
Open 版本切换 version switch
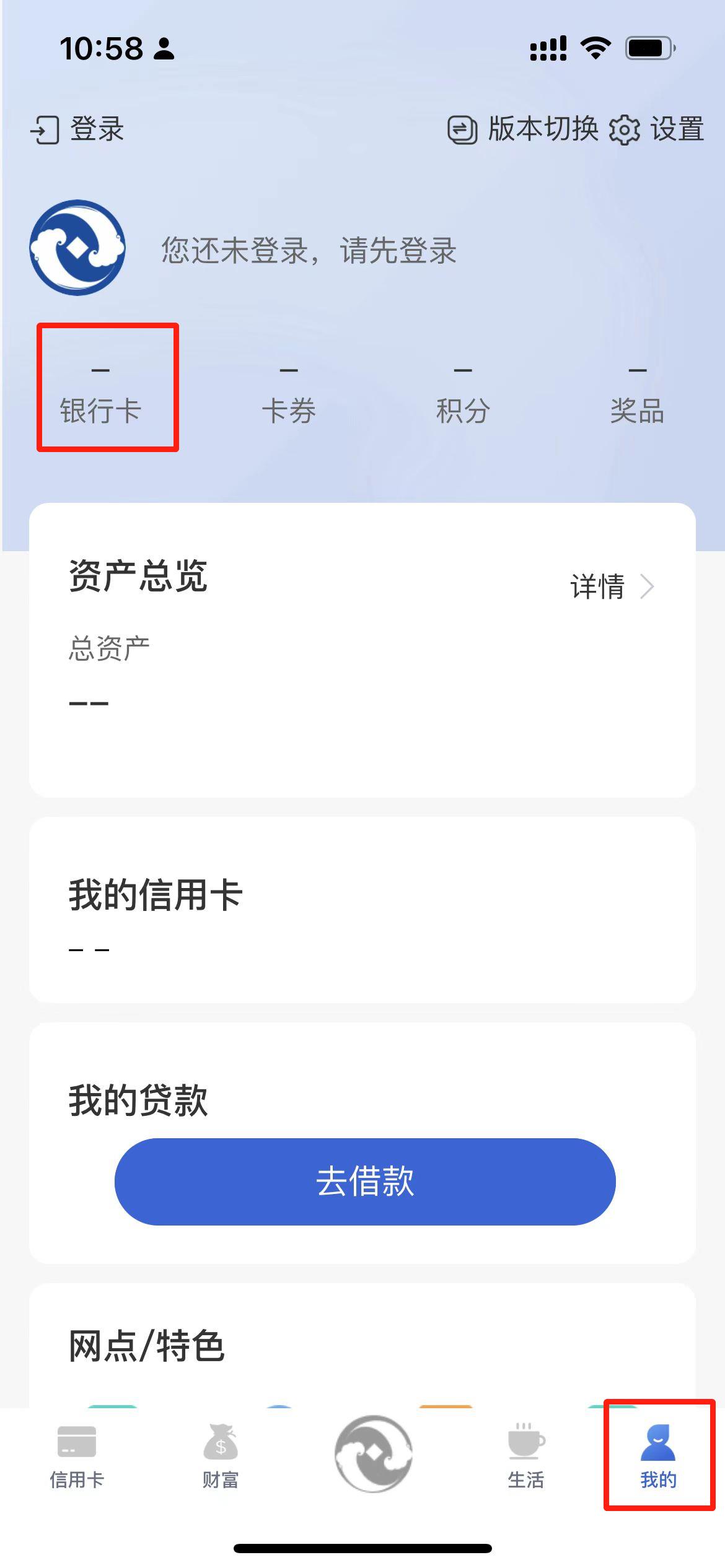coord(523,129)
